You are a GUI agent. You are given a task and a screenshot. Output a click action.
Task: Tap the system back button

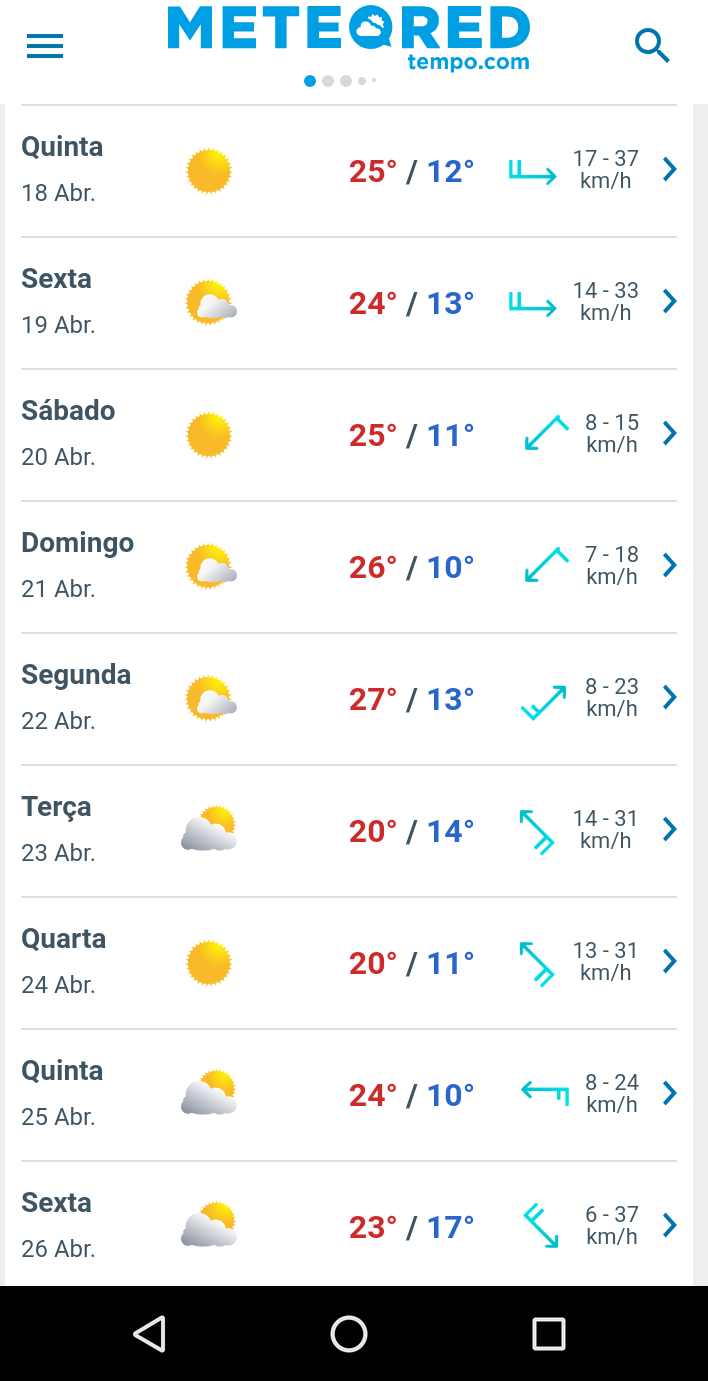tap(149, 1334)
